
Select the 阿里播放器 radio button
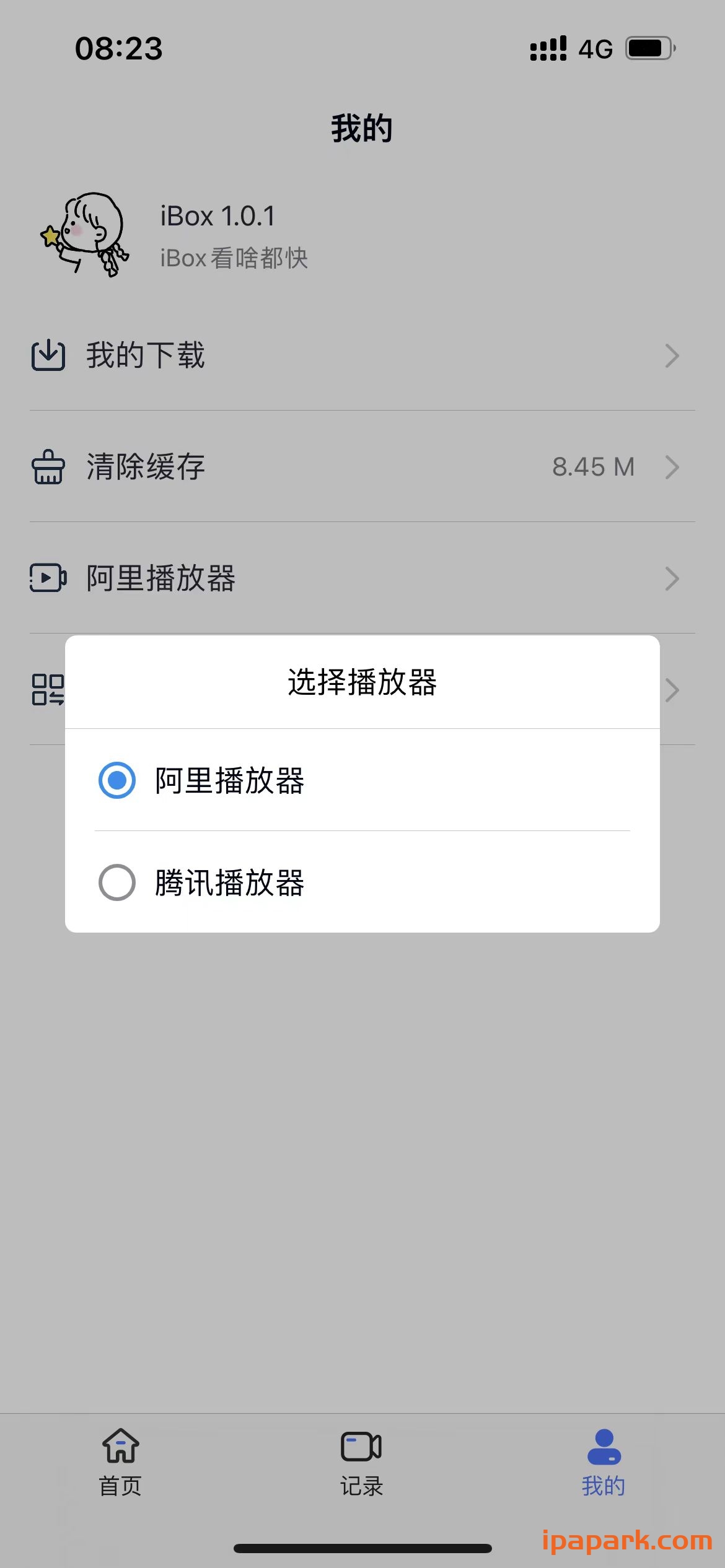[x=116, y=782]
